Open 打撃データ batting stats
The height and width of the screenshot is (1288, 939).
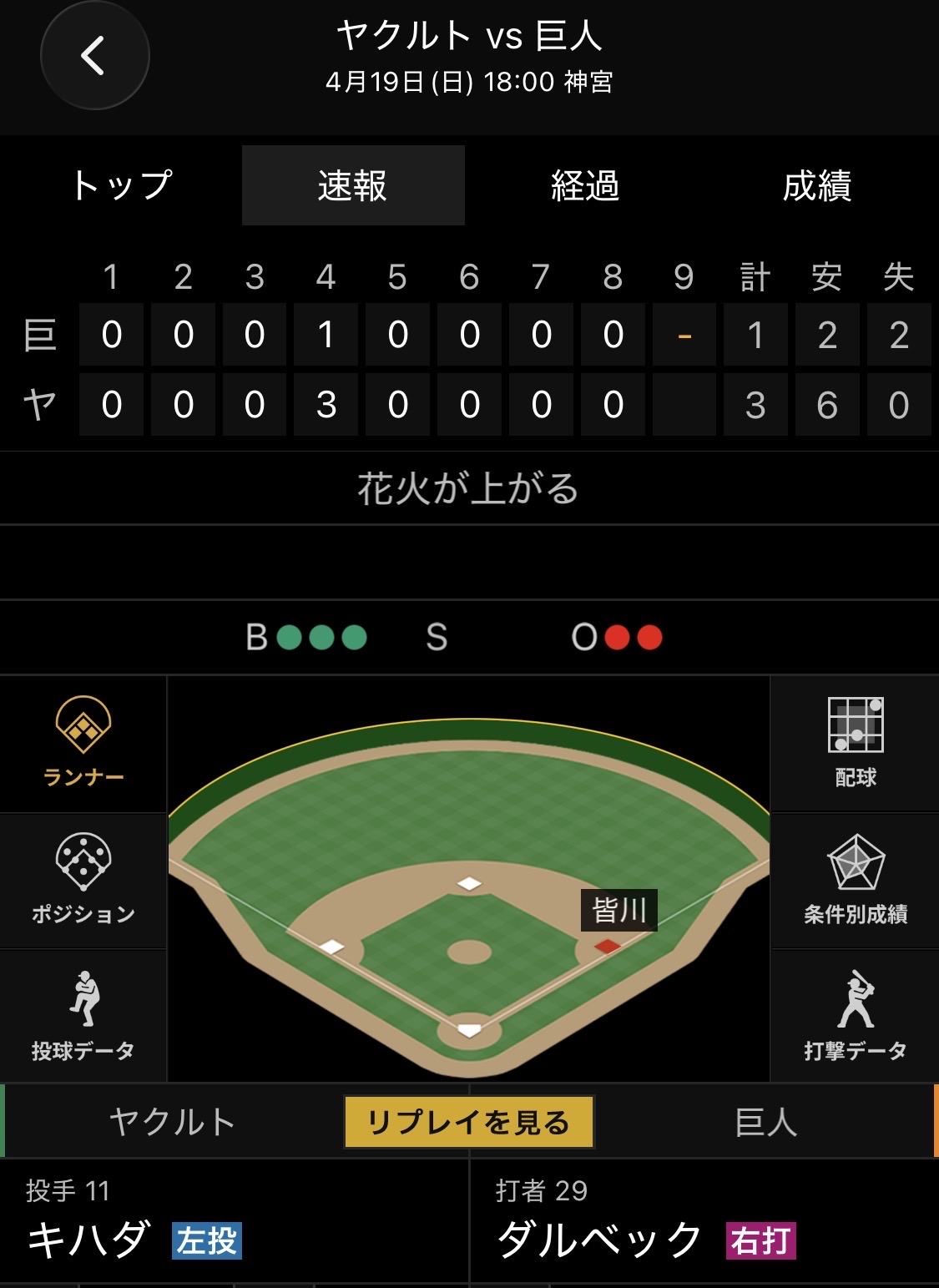point(856,1015)
